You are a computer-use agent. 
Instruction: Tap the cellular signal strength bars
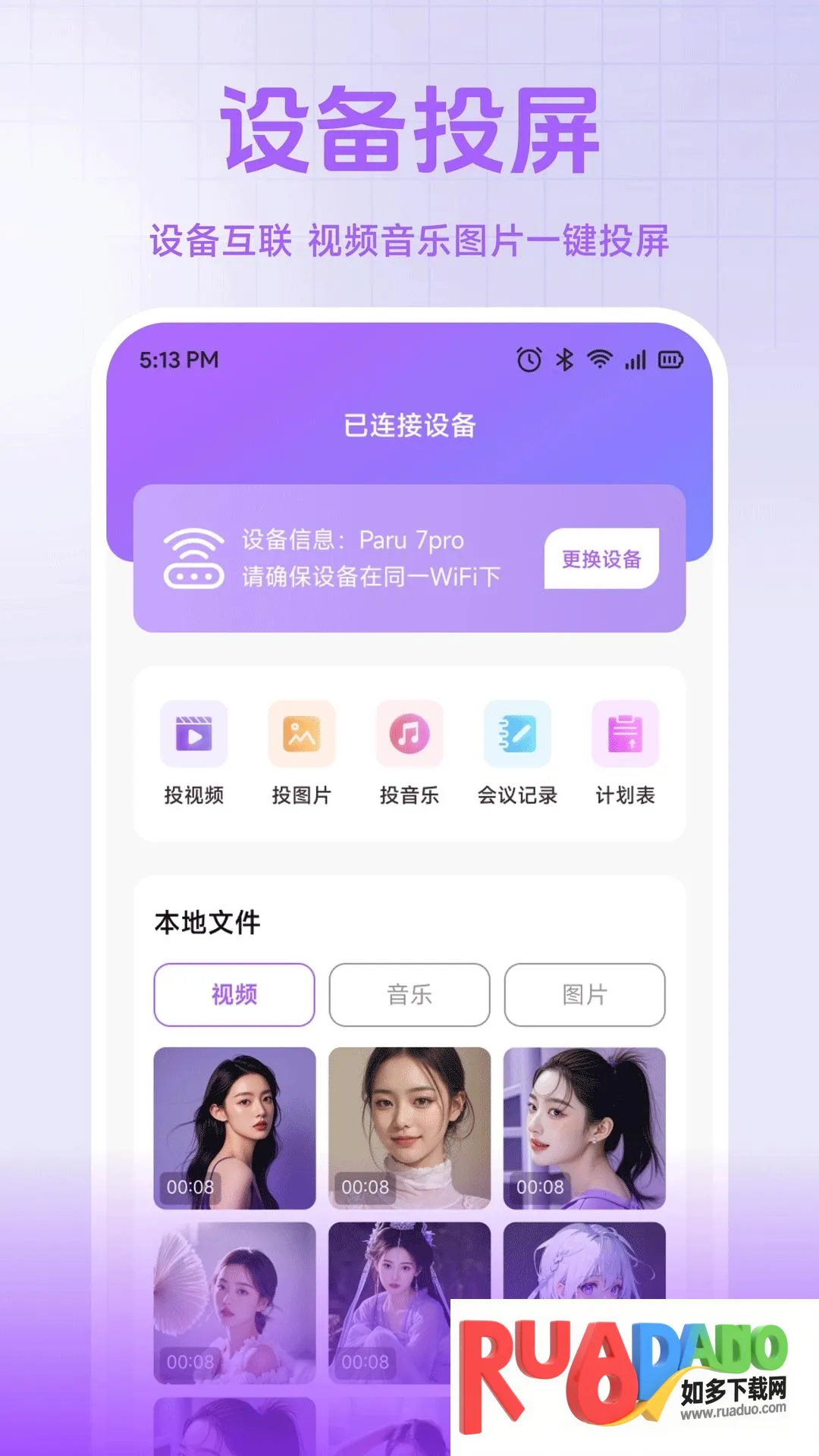pos(635,361)
